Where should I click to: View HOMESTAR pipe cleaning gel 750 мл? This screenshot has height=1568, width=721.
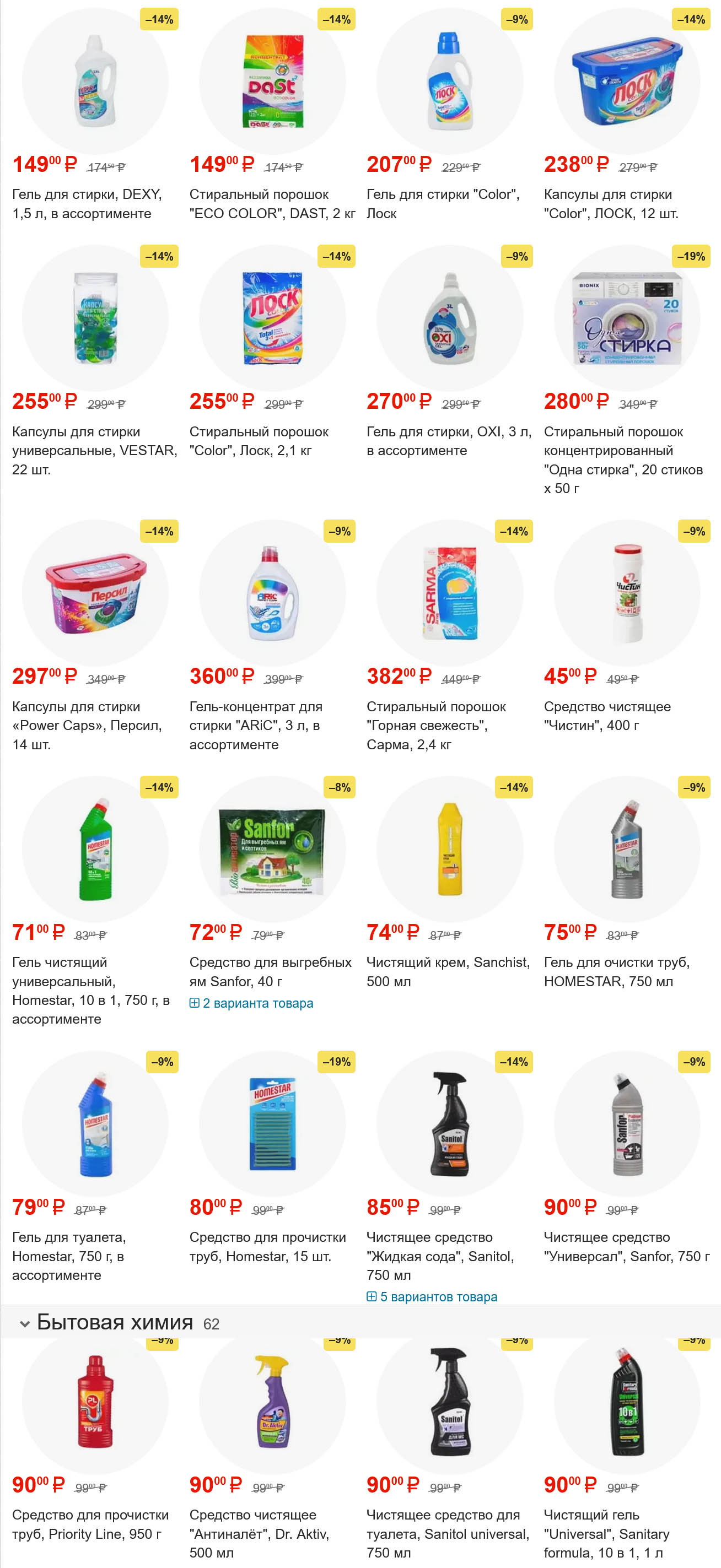point(616,971)
